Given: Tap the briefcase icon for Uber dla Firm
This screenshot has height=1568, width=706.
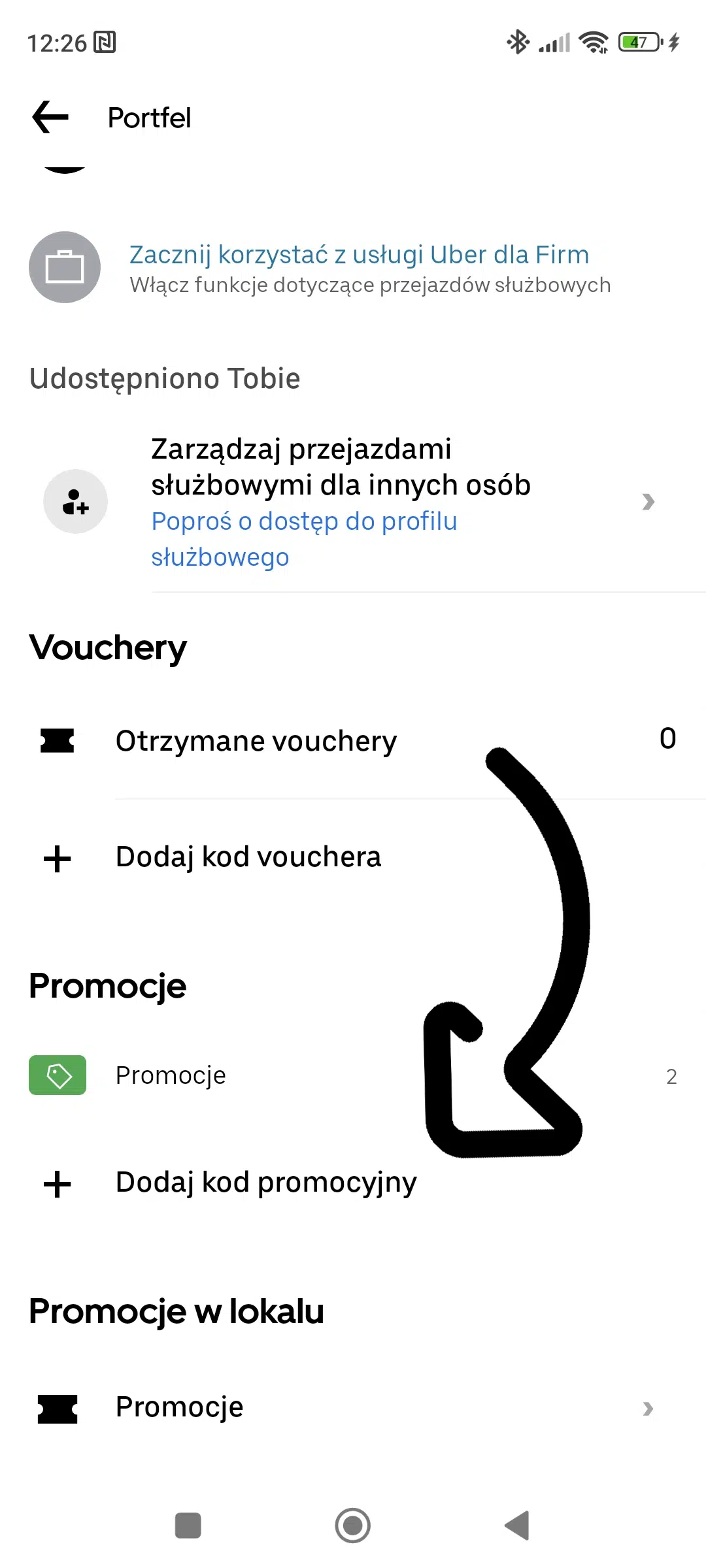Looking at the screenshot, I should pyautogui.click(x=65, y=267).
